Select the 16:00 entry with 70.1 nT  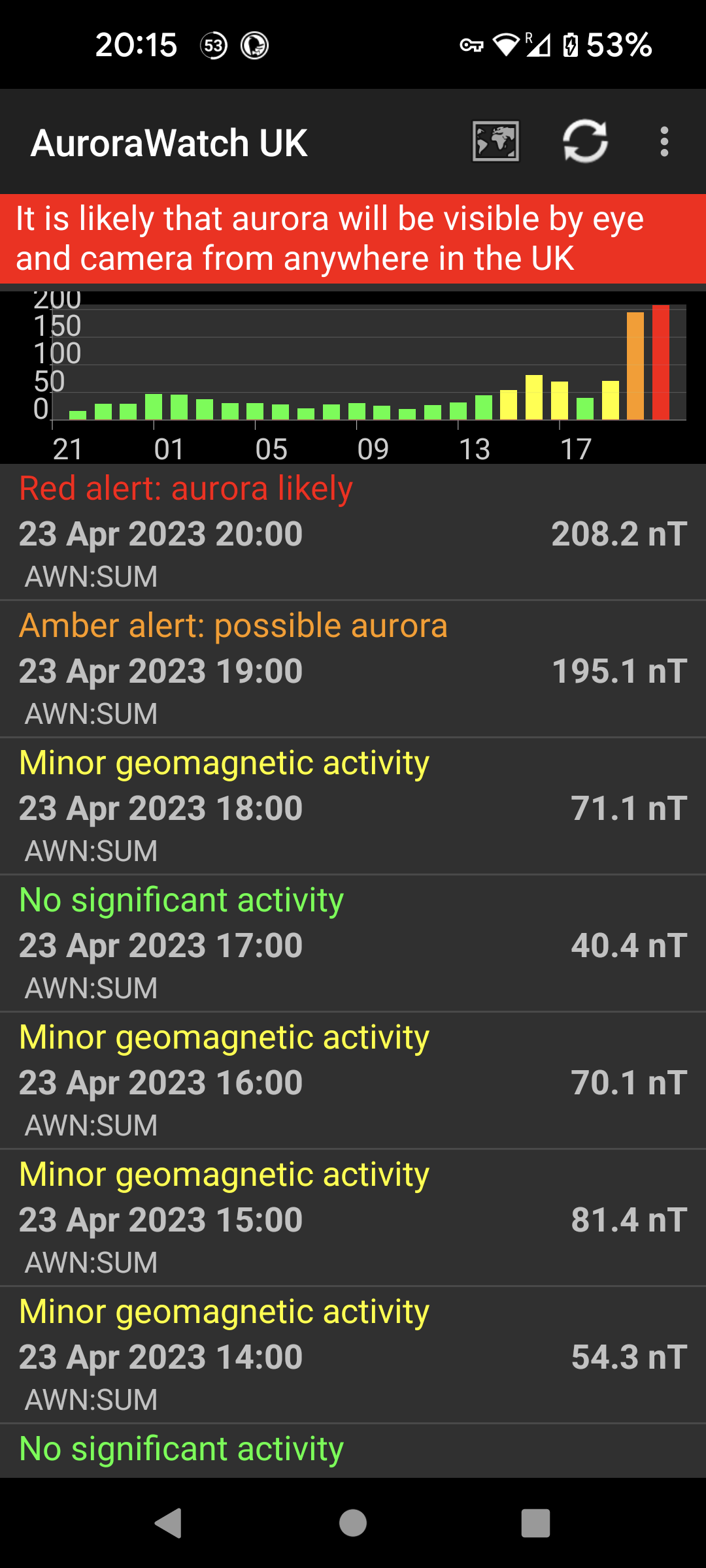point(353,1081)
